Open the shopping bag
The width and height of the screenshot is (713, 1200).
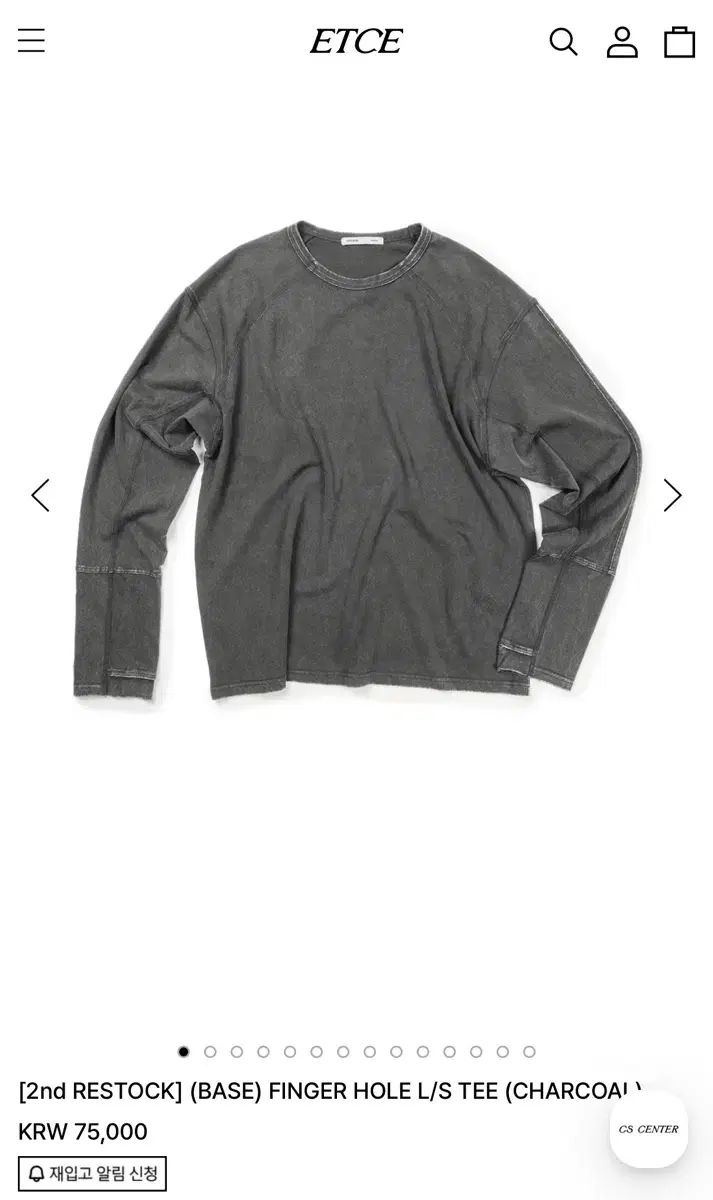(x=680, y=41)
